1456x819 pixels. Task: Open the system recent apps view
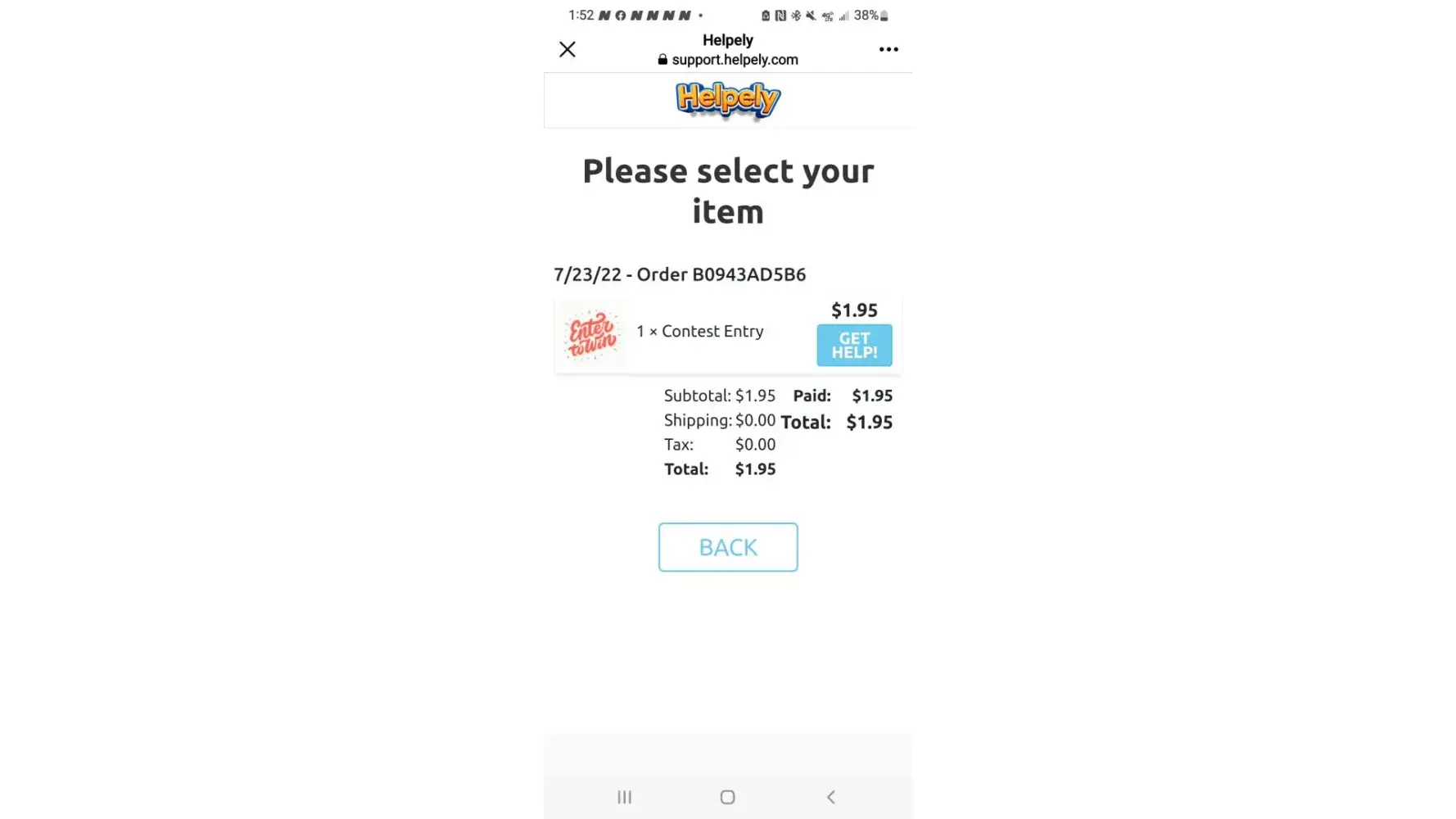pyautogui.click(x=625, y=797)
